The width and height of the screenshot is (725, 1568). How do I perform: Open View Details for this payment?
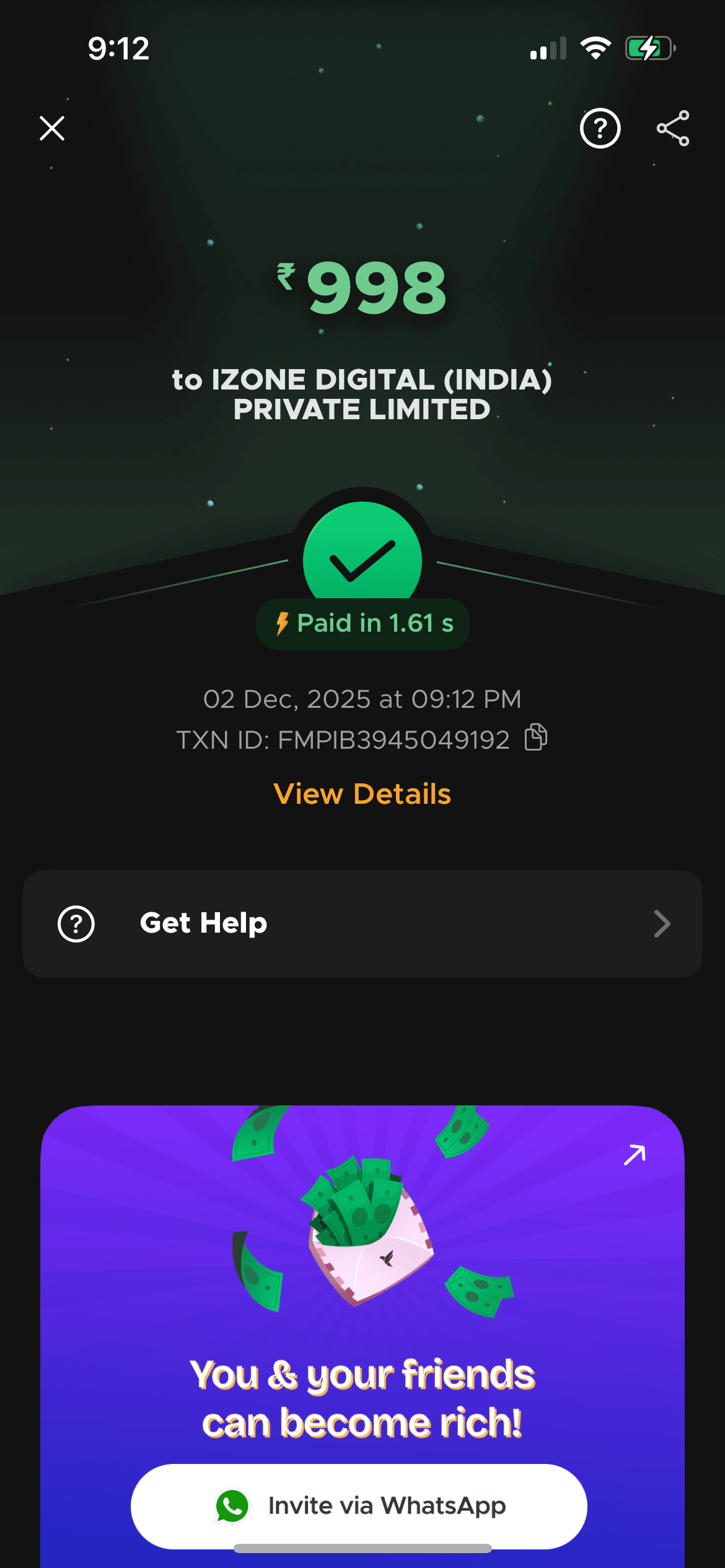coord(362,794)
